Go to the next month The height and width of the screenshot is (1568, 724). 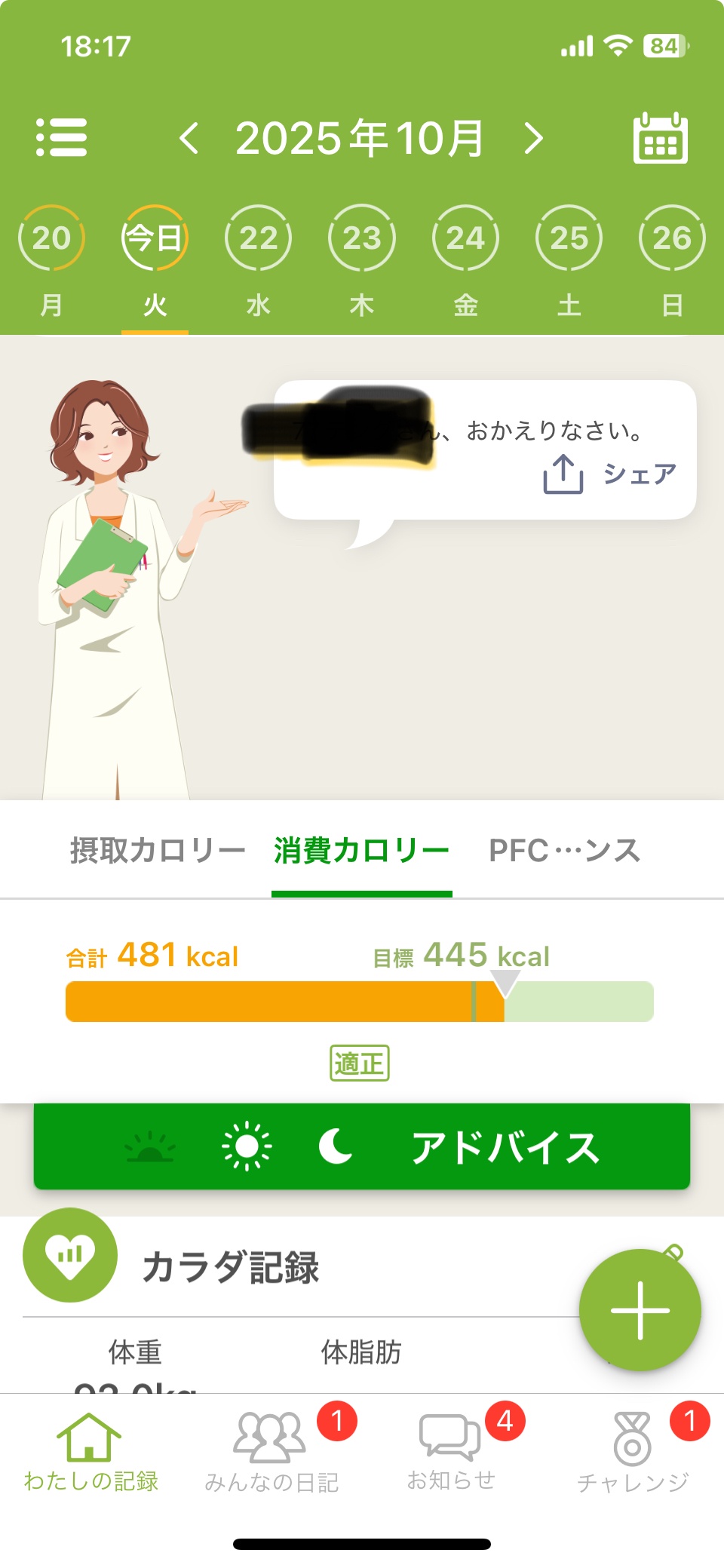[x=533, y=138]
